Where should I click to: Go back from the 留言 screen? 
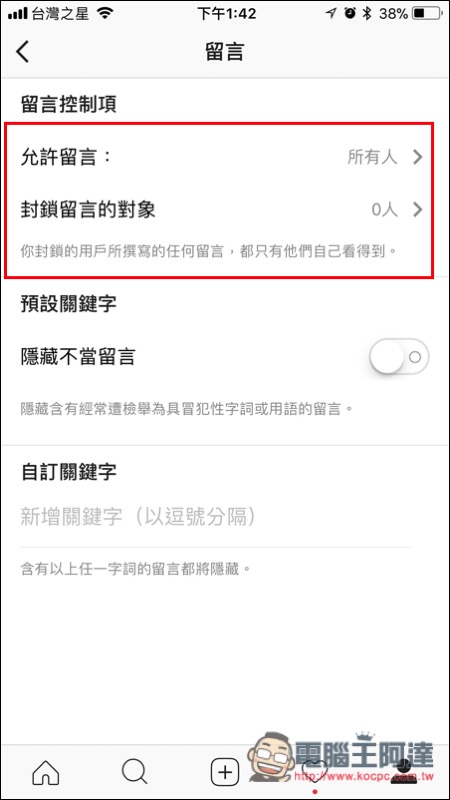coord(23,52)
